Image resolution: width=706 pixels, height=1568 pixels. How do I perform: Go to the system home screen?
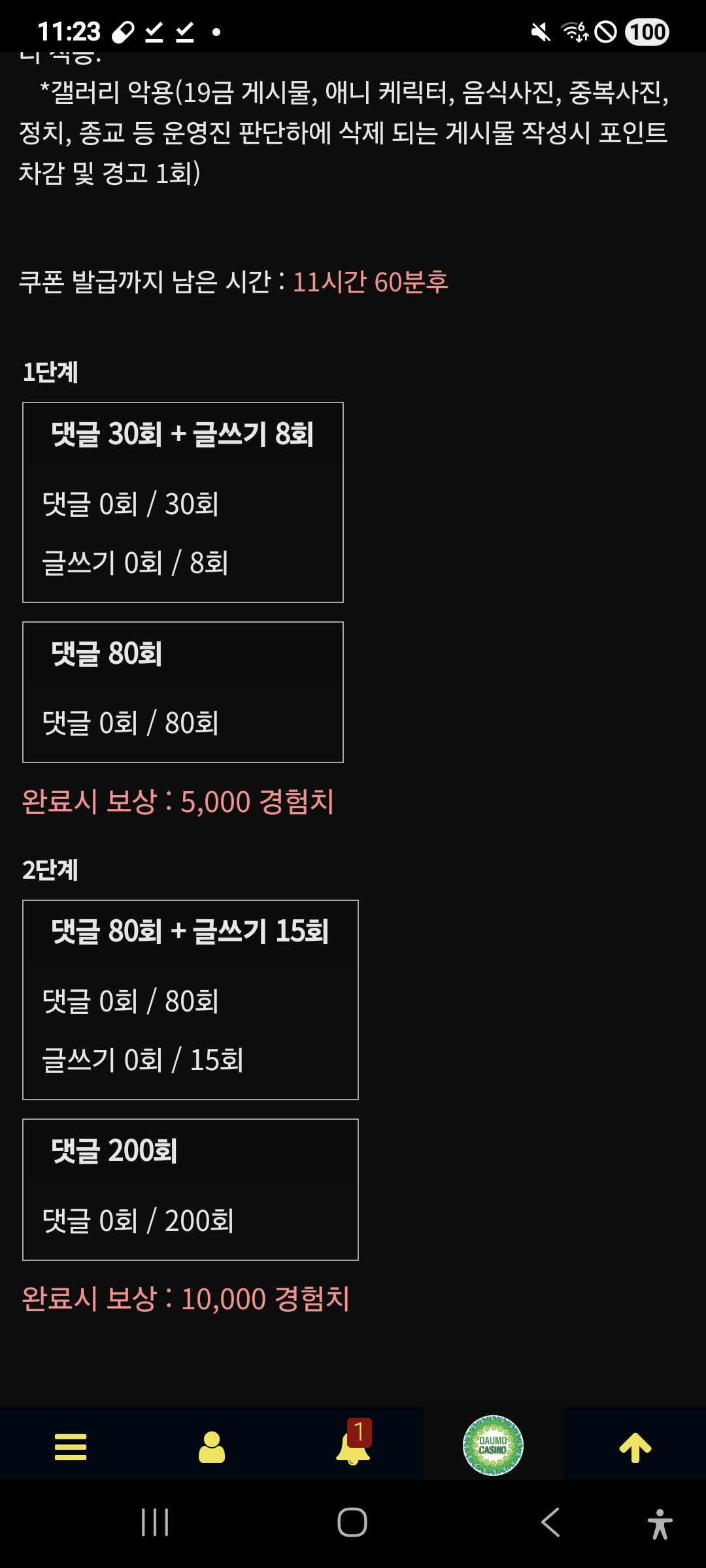[352, 1522]
